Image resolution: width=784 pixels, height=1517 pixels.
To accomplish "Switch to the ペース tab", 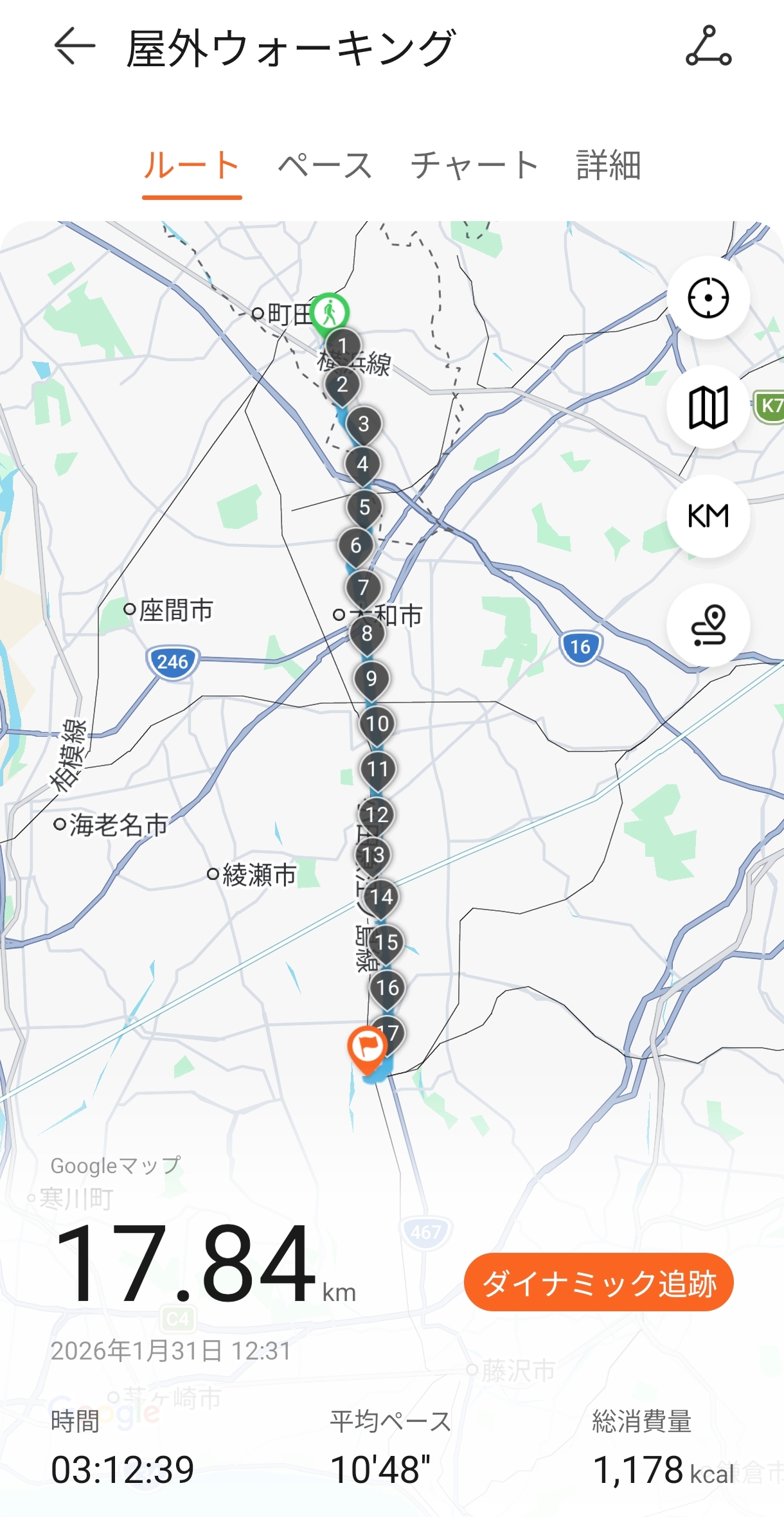I will point(325,166).
